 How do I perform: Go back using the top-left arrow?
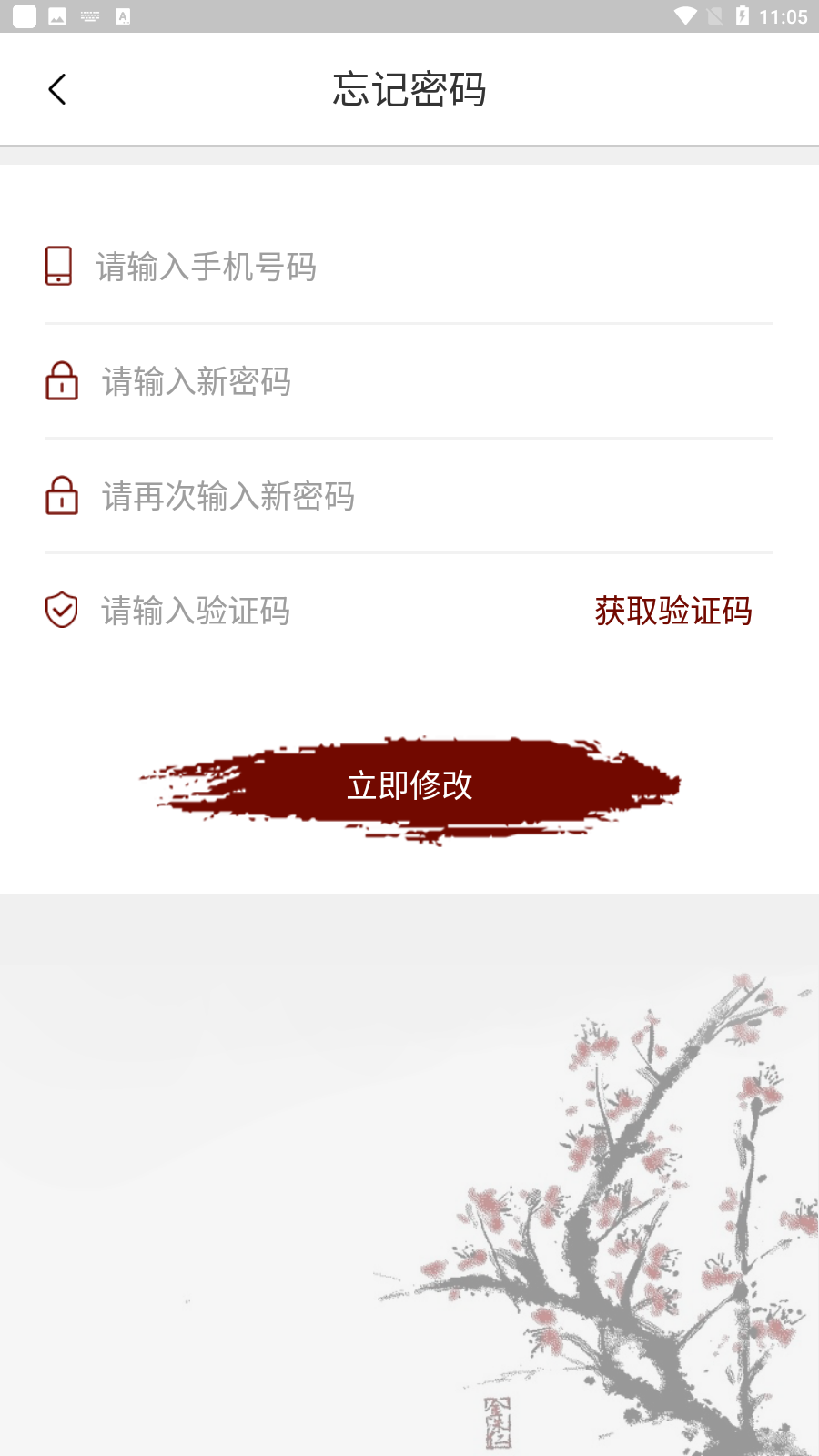(x=56, y=89)
